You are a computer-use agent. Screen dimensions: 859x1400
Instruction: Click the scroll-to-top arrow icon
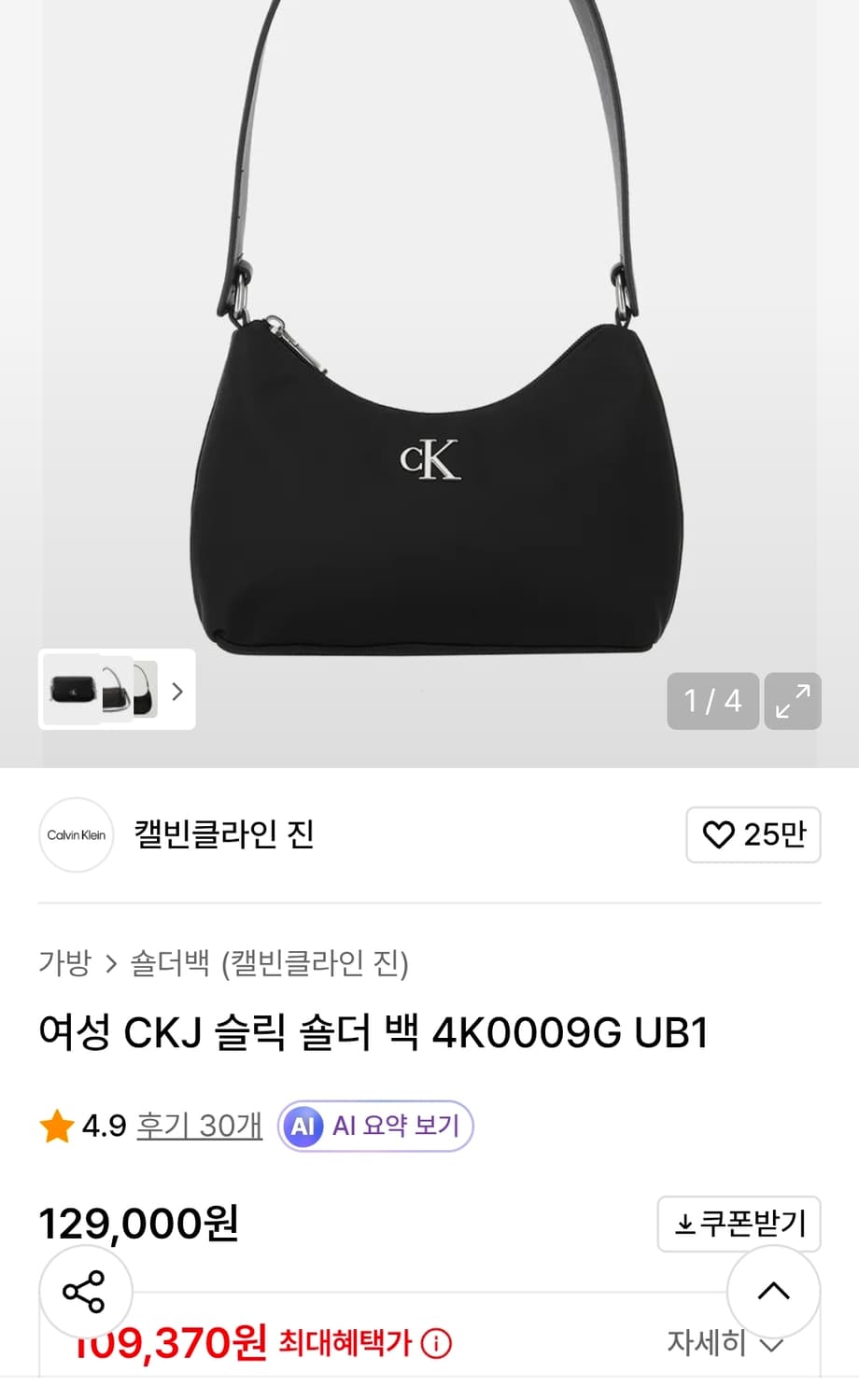[772, 1293]
